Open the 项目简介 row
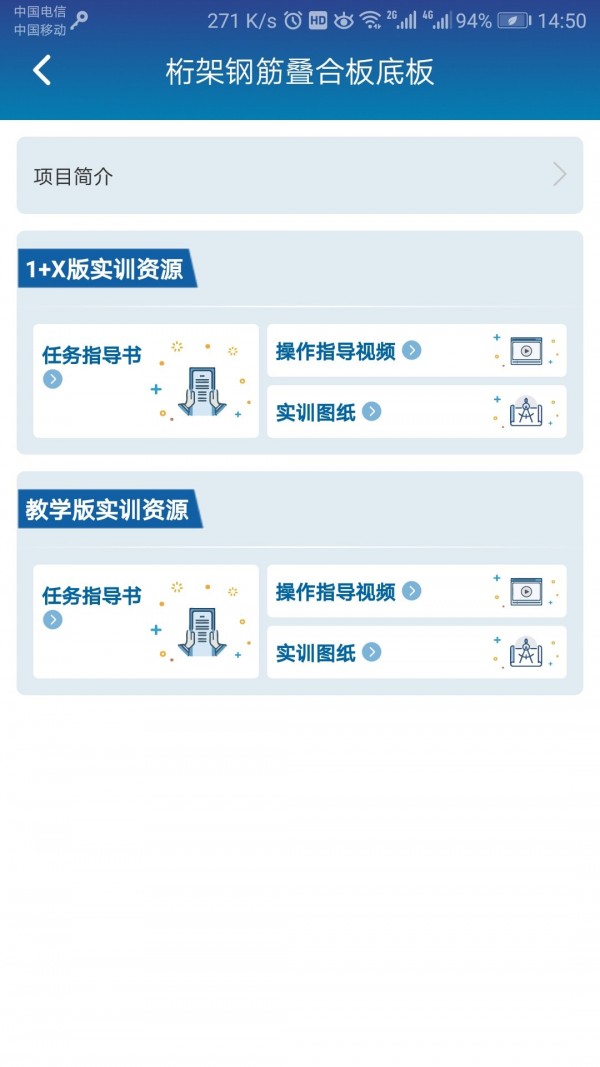600x1067 pixels. (x=299, y=176)
